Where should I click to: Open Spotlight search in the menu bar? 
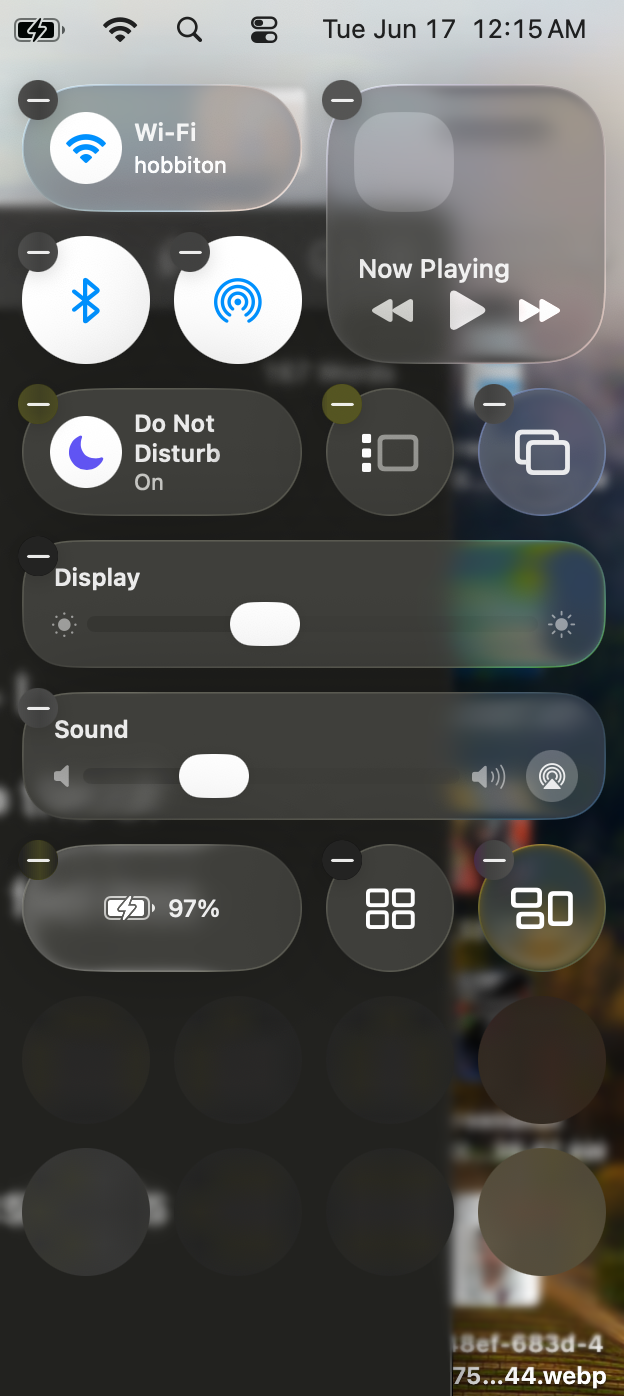click(189, 29)
